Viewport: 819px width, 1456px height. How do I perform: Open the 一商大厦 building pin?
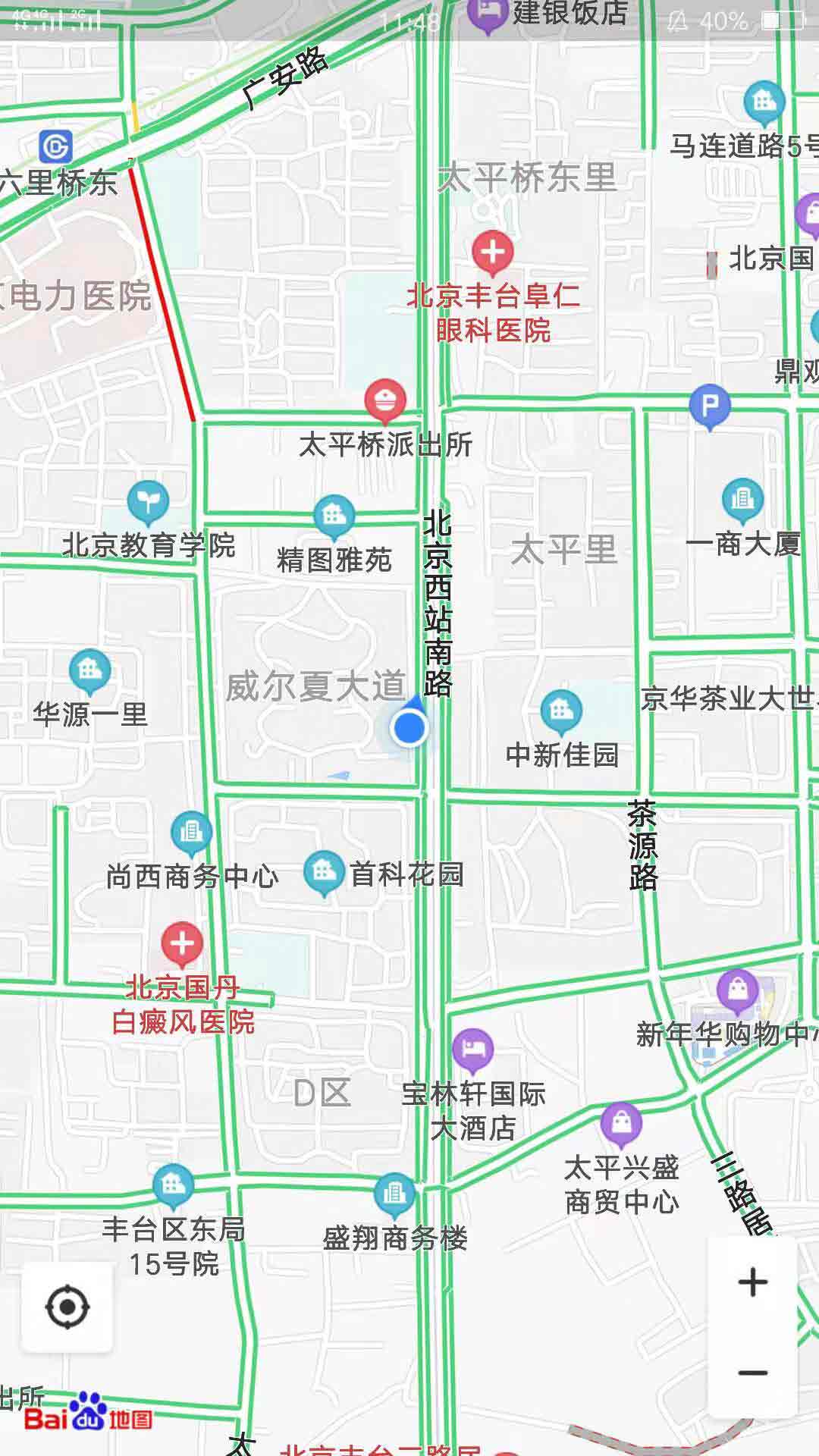click(742, 499)
